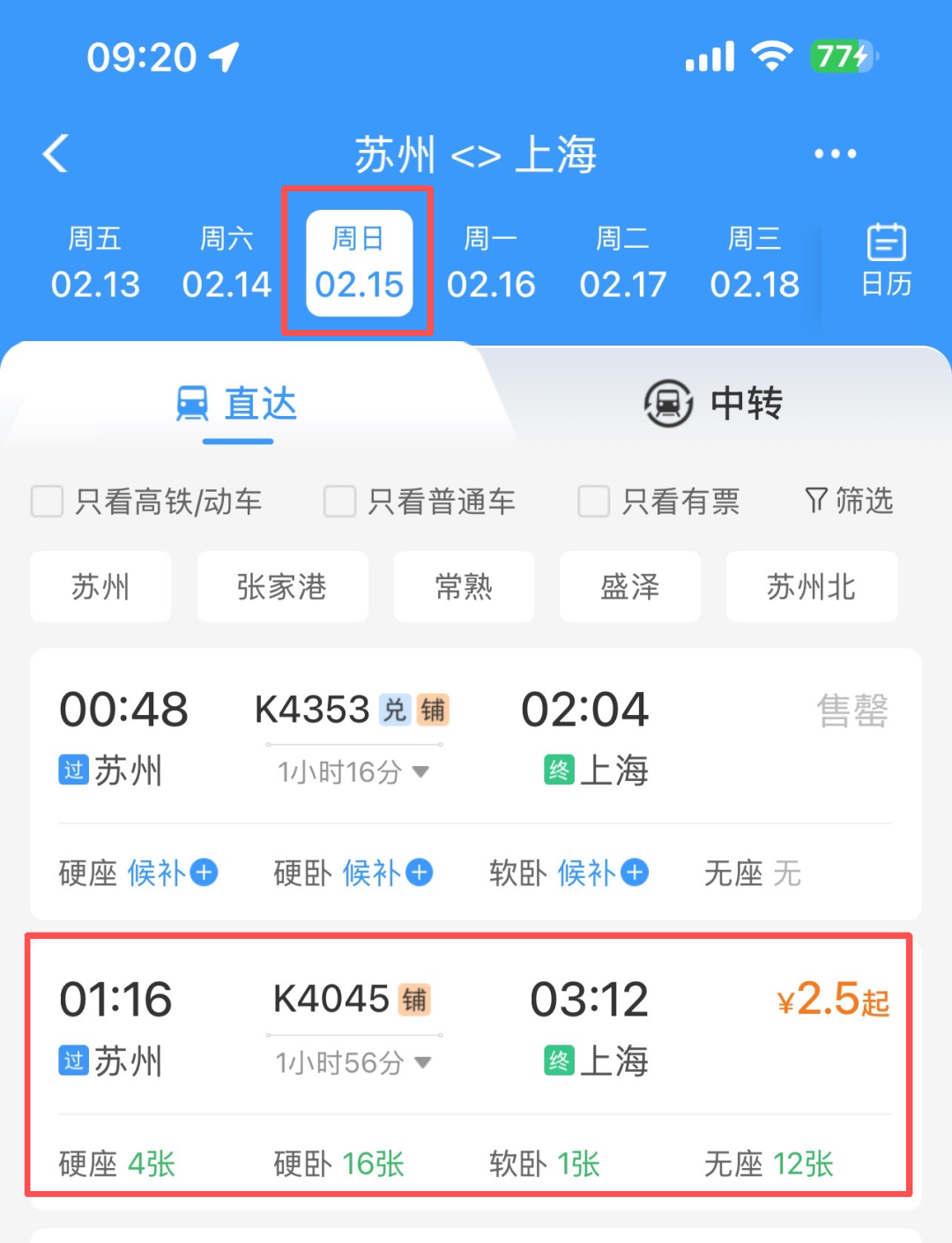Screen dimensions: 952x1243
Task: Filter by 常熟 station chip
Action: pos(464,587)
